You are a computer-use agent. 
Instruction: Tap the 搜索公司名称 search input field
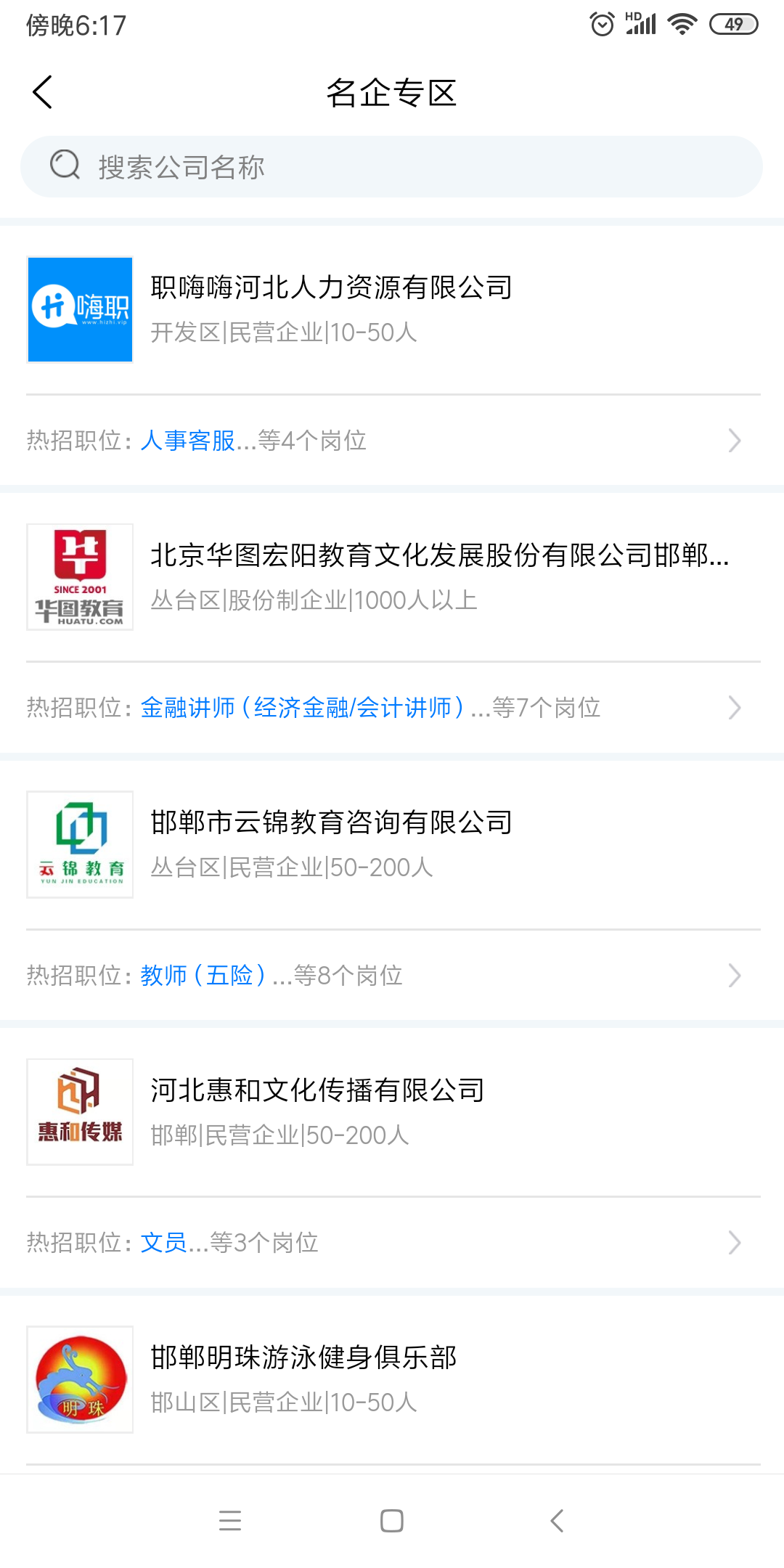pyautogui.click(x=392, y=166)
